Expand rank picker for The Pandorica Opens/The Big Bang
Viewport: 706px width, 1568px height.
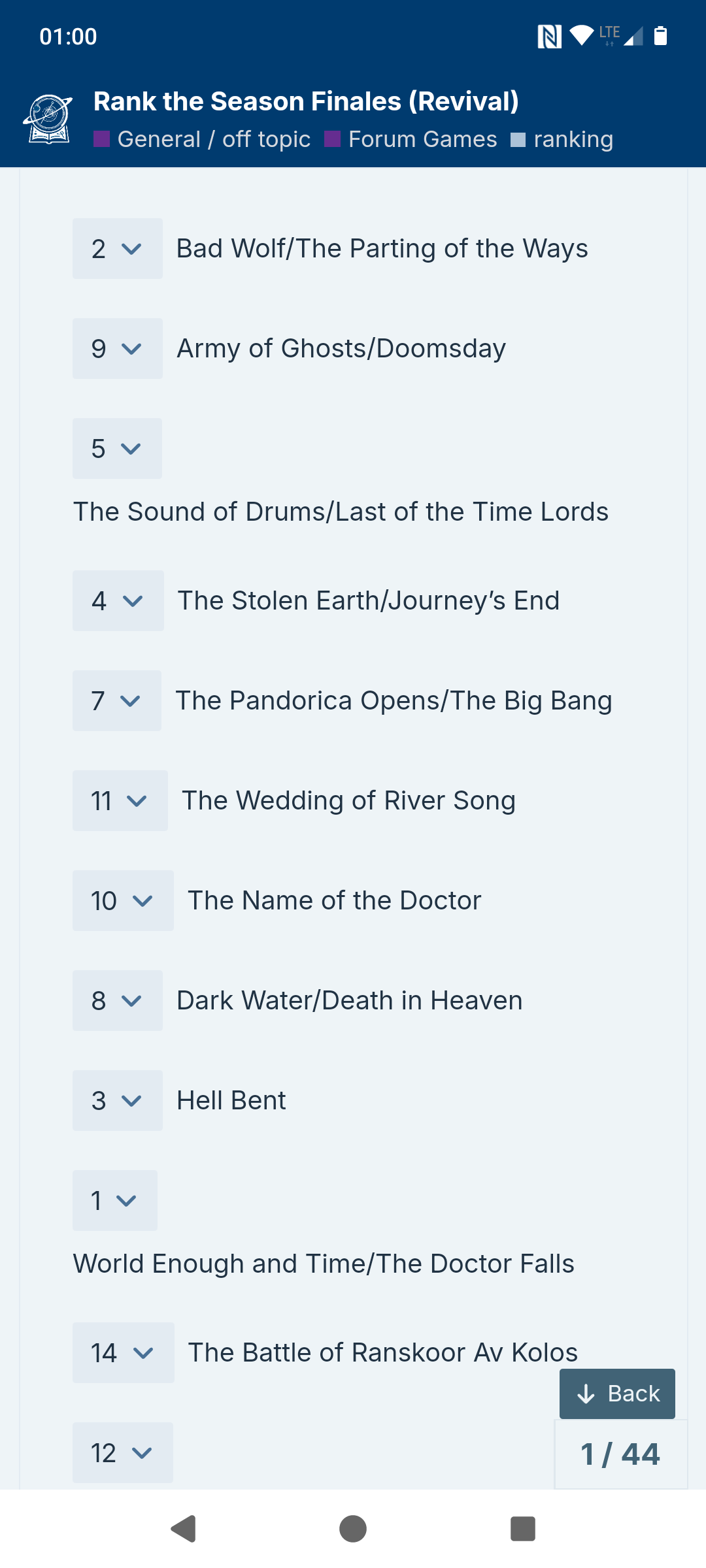point(117,700)
